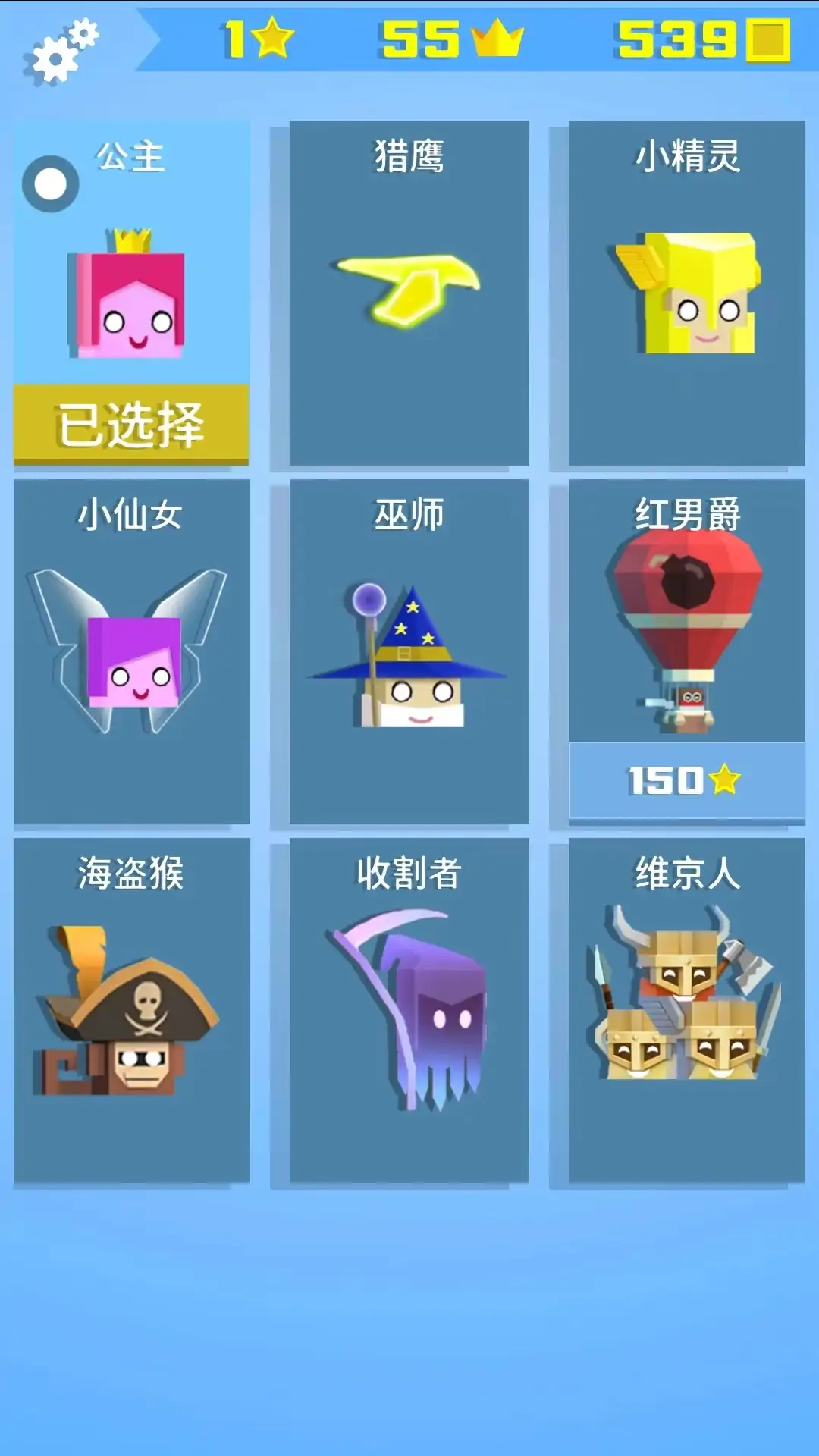The width and height of the screenshot is (819, 1456).
Task: Pick the 海盗猴 pirate monkey character
Action: 131,1009
